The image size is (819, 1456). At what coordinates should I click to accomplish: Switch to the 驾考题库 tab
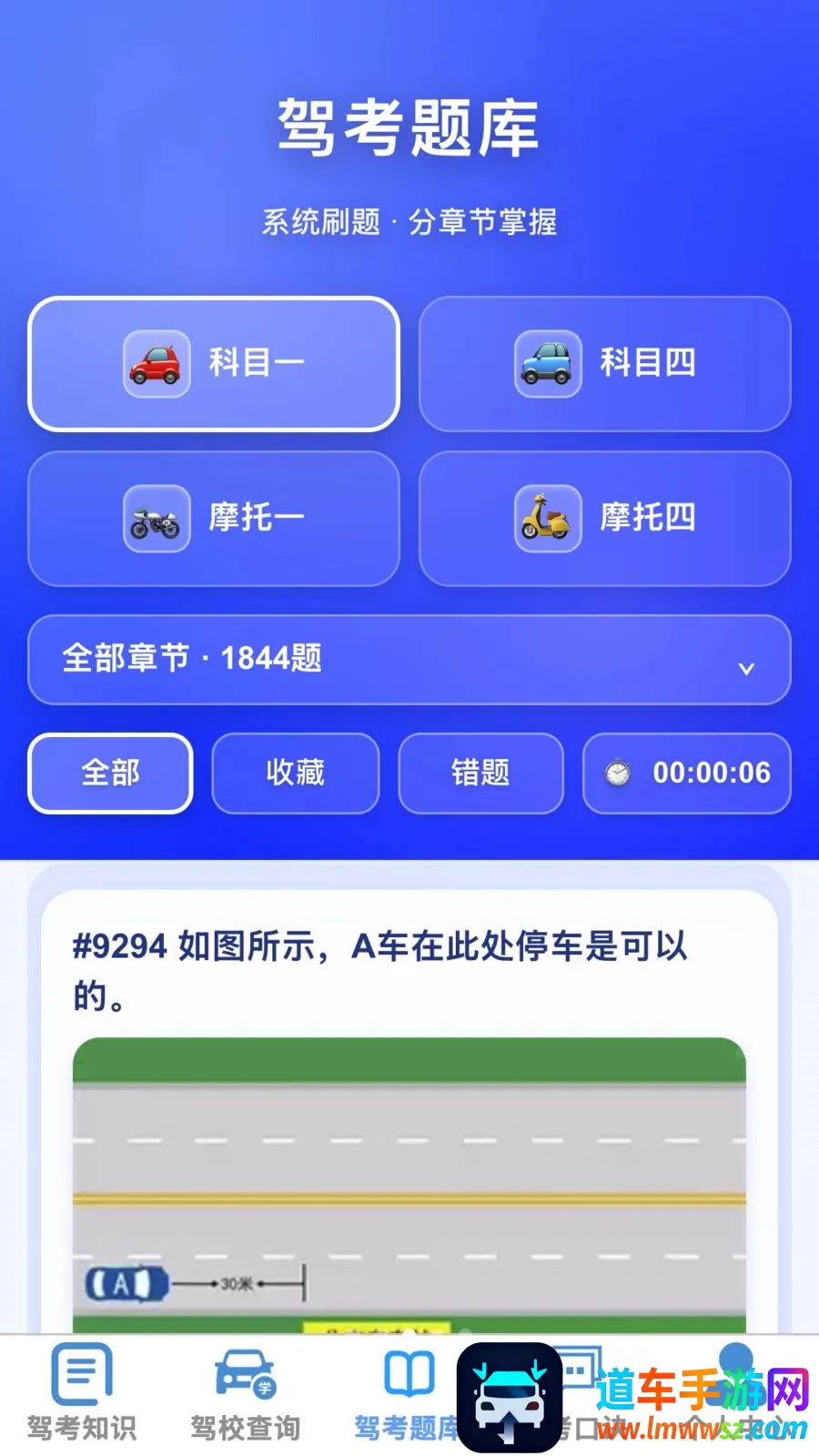407,1392
